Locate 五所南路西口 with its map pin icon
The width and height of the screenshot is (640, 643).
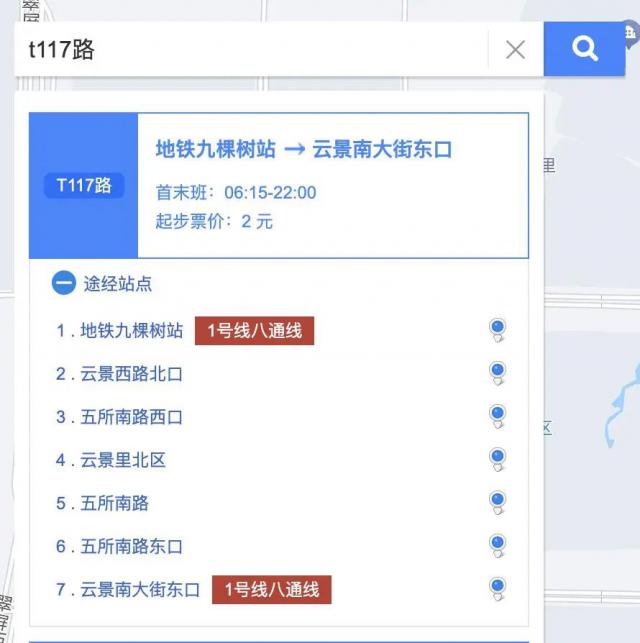click(497, 417)
